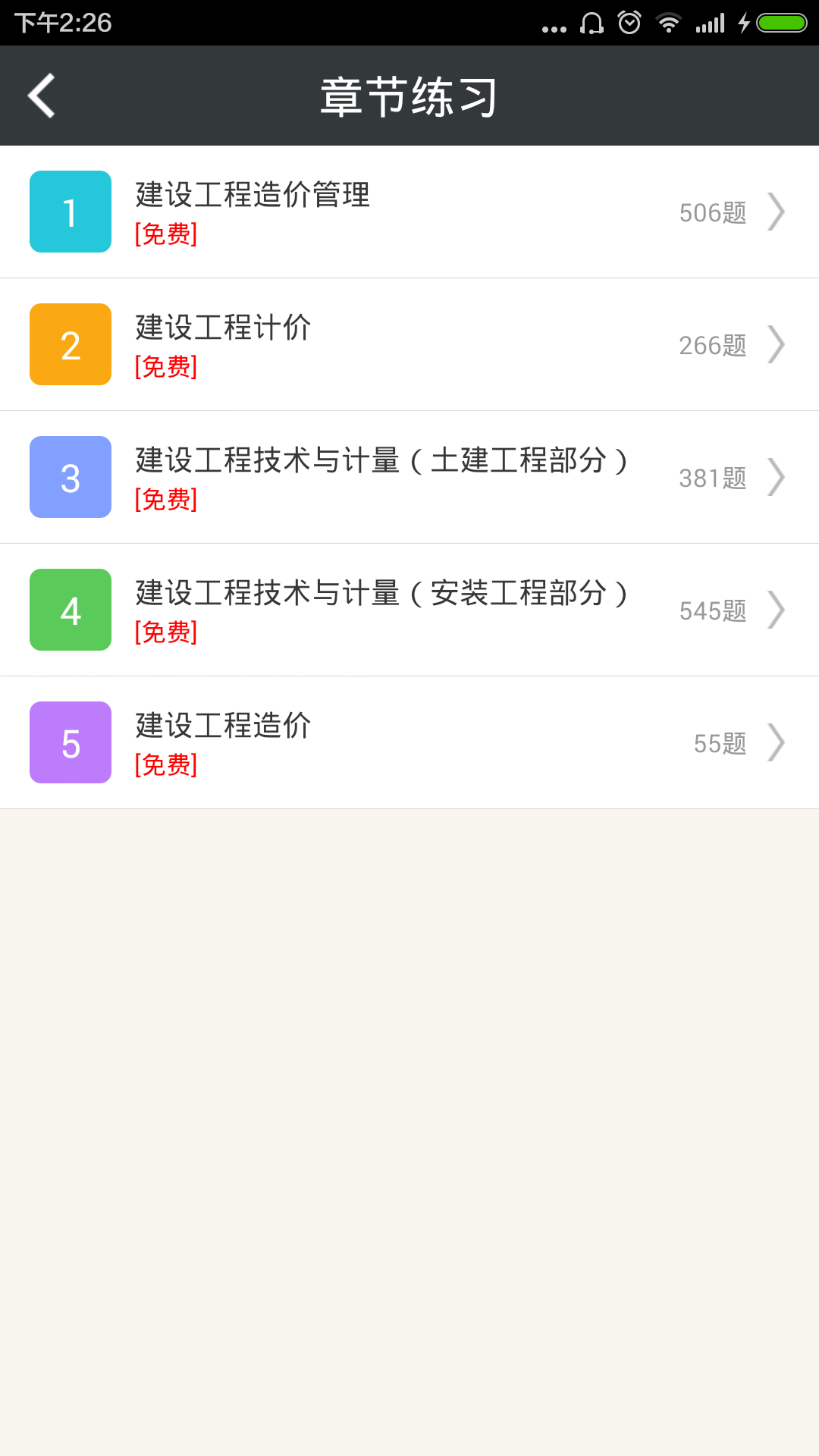819x1456 pixels.
Task: Tap the orange "2" chapter icon
Action: [70, 344]
